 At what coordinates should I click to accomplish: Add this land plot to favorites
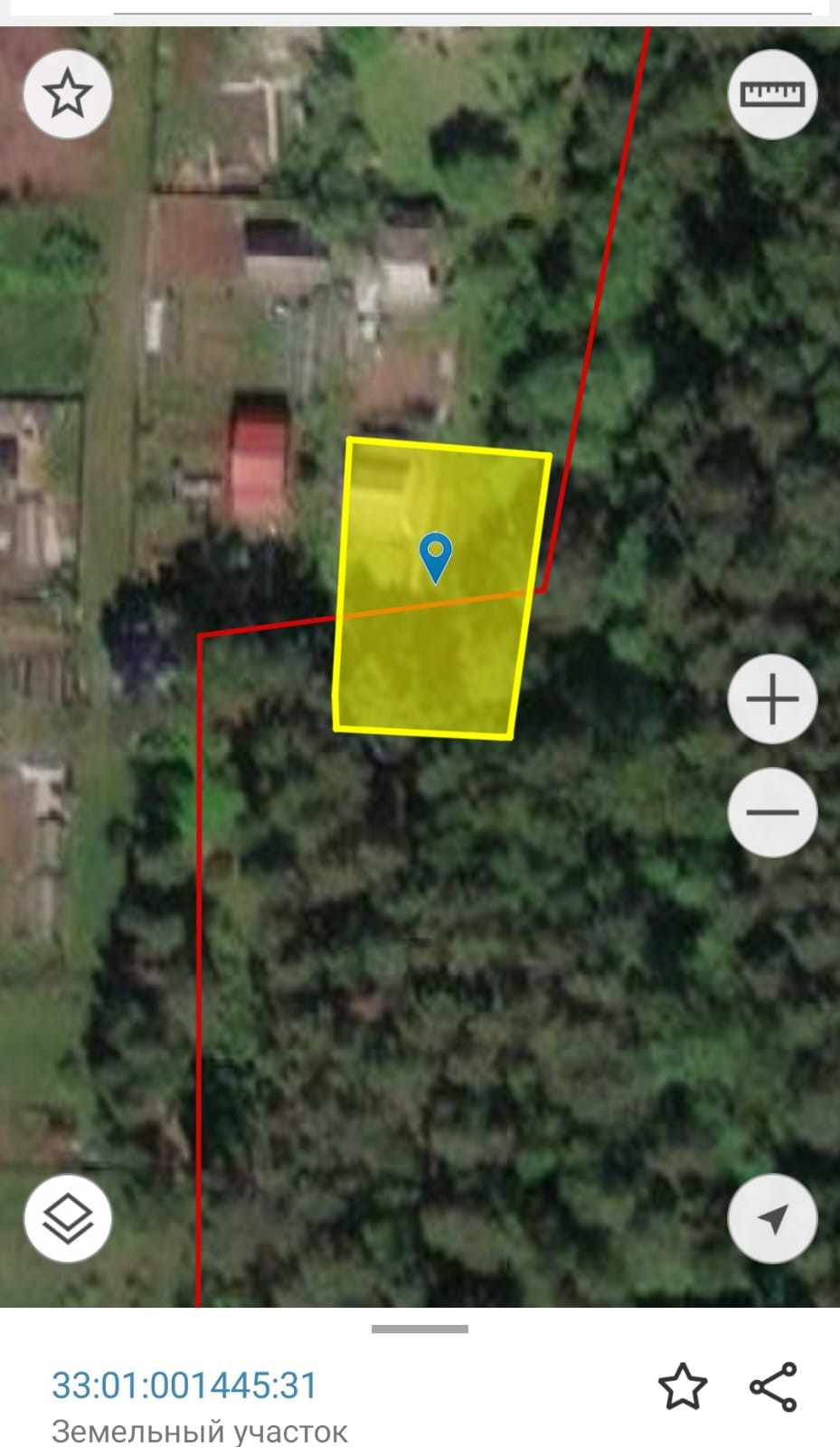(x=682, y=1386)
